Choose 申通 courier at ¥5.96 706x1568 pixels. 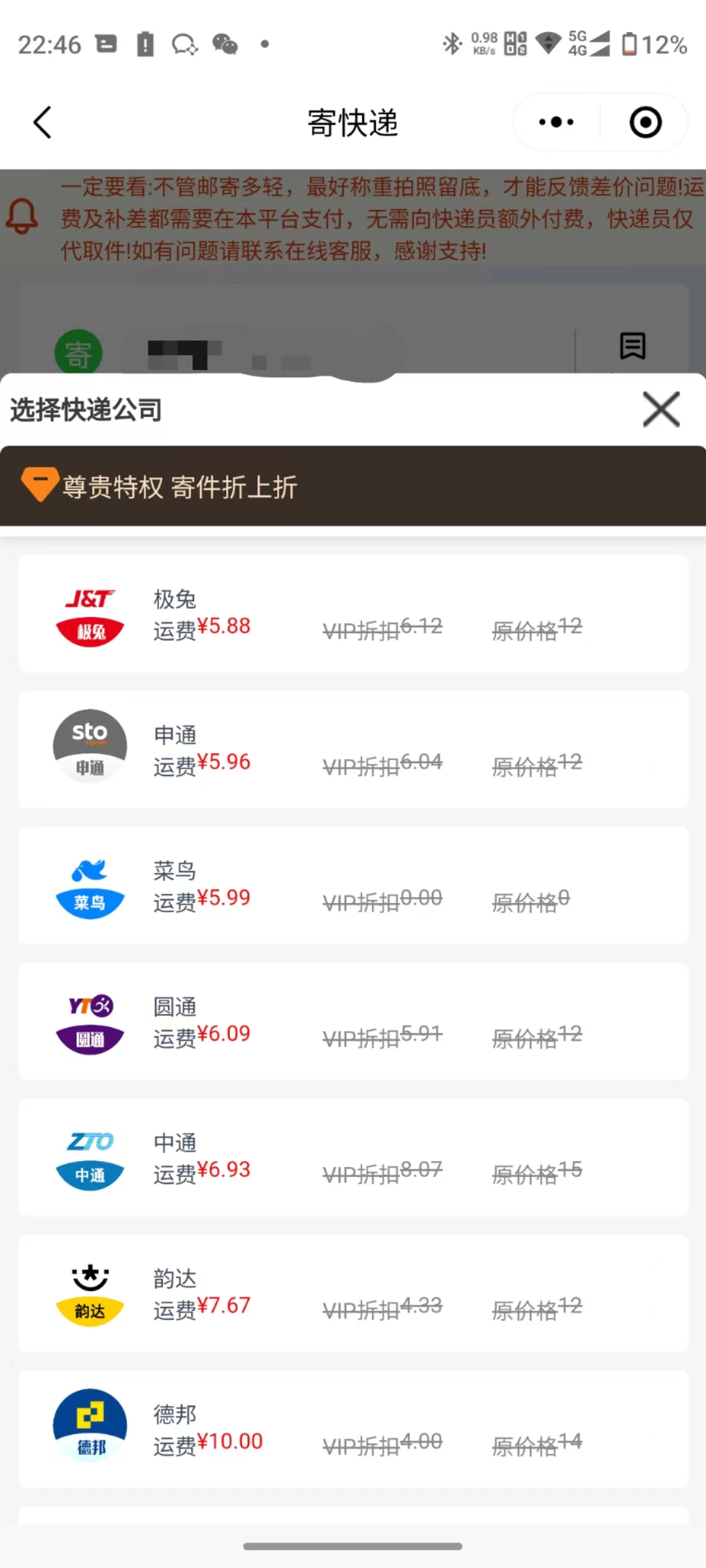tap(353, 749)
